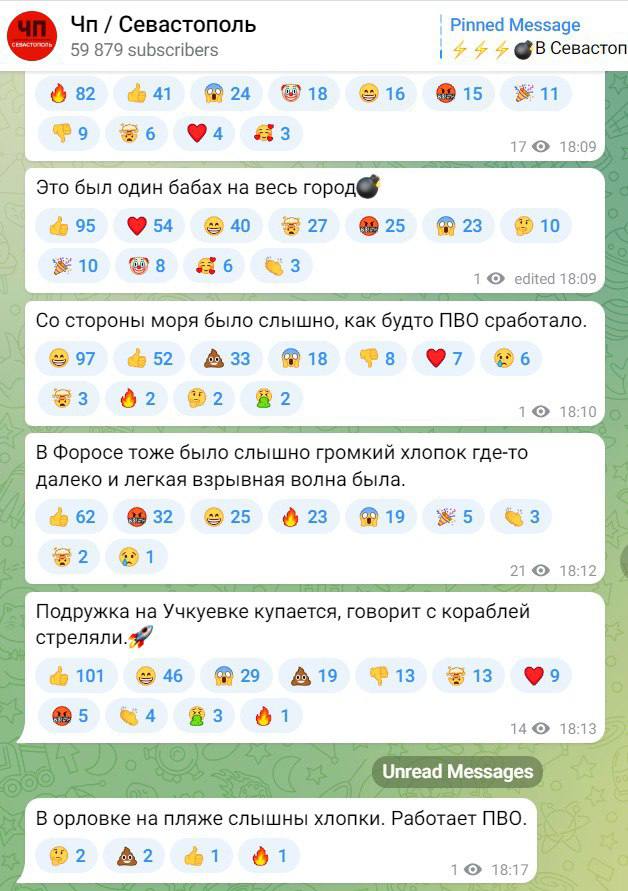Add thumbs-up 95 on 'один бабах' message

click(72, 226)
